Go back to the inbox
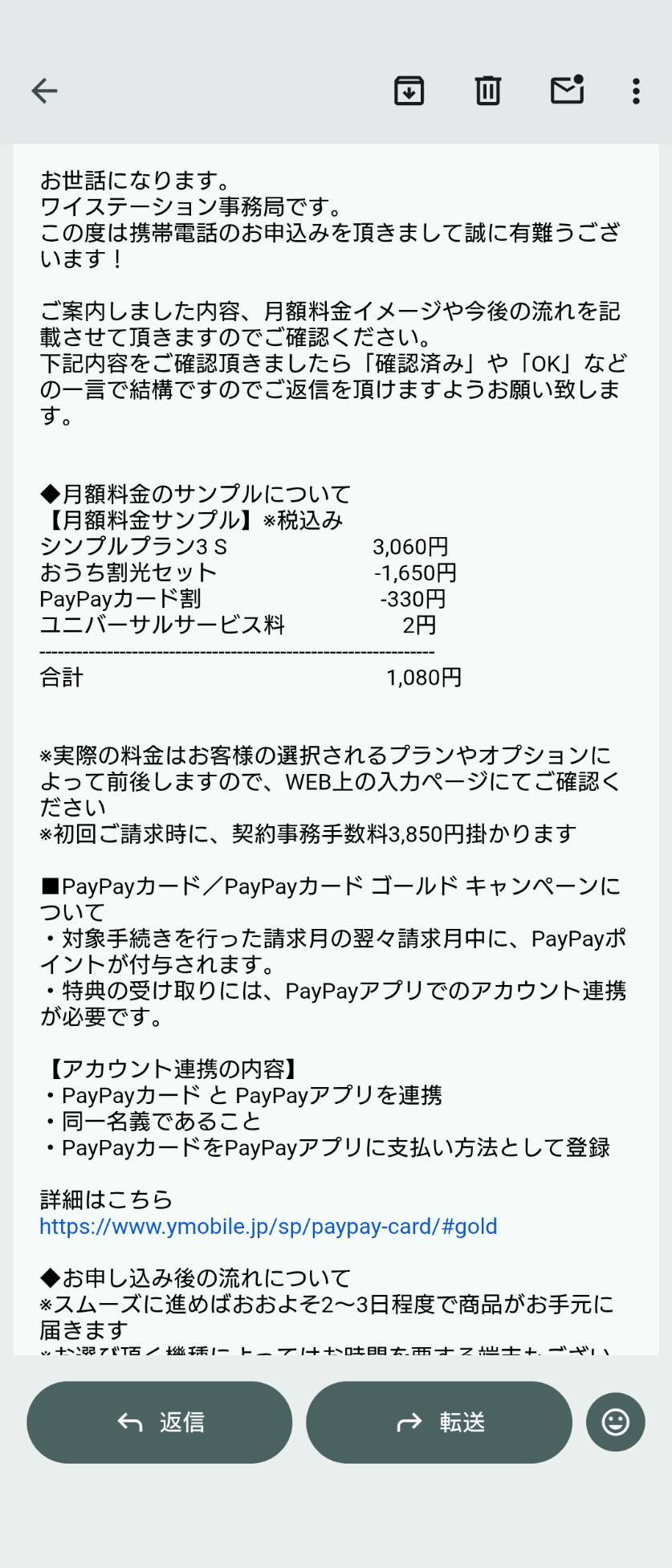The height and width of the screenshot is (1568, 672). click(44, 91)
